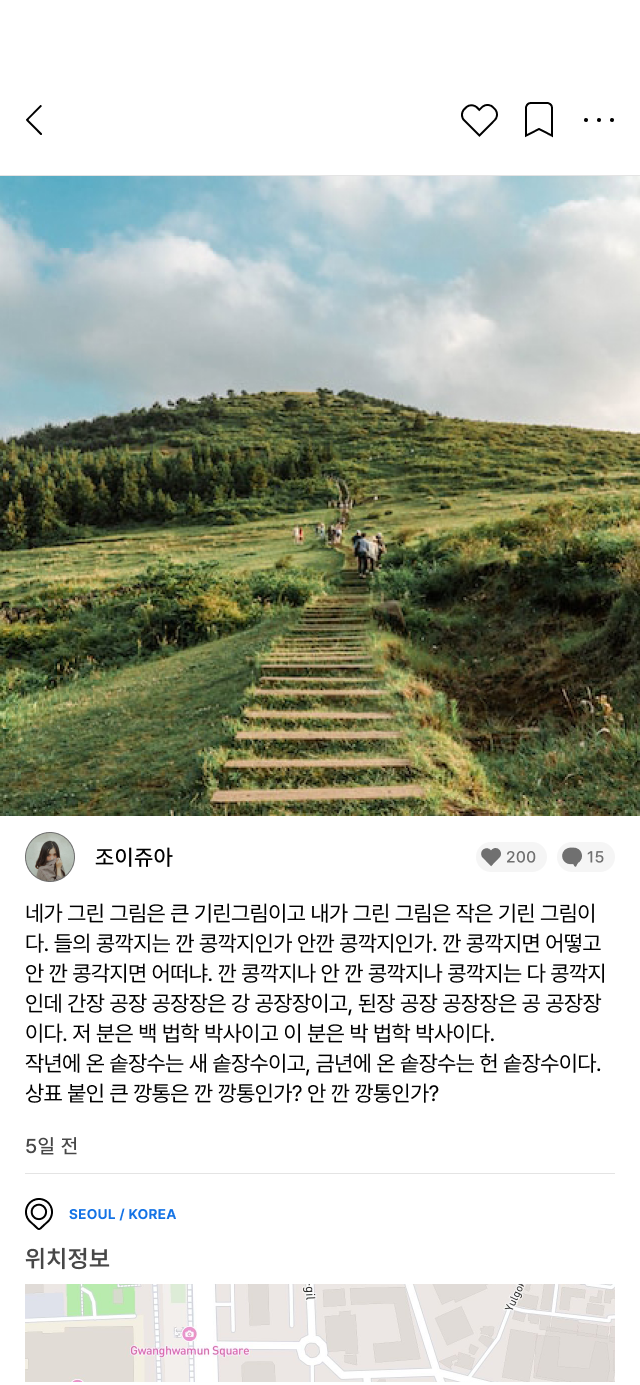Open the 15 comments chip
The width and height of the screenshot is (640, 1385).
pos(585,857)
